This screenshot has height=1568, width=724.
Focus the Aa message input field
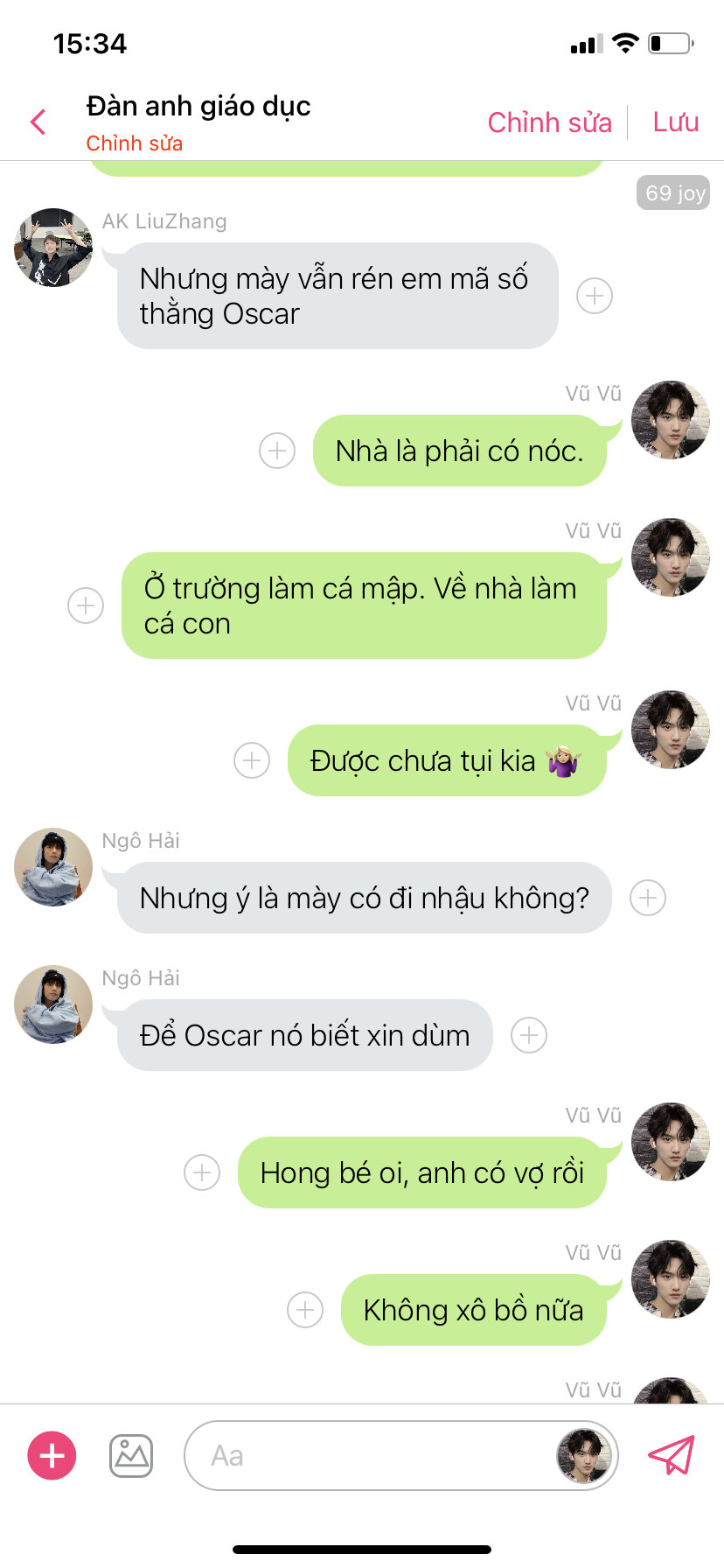tap(367, 1456)
